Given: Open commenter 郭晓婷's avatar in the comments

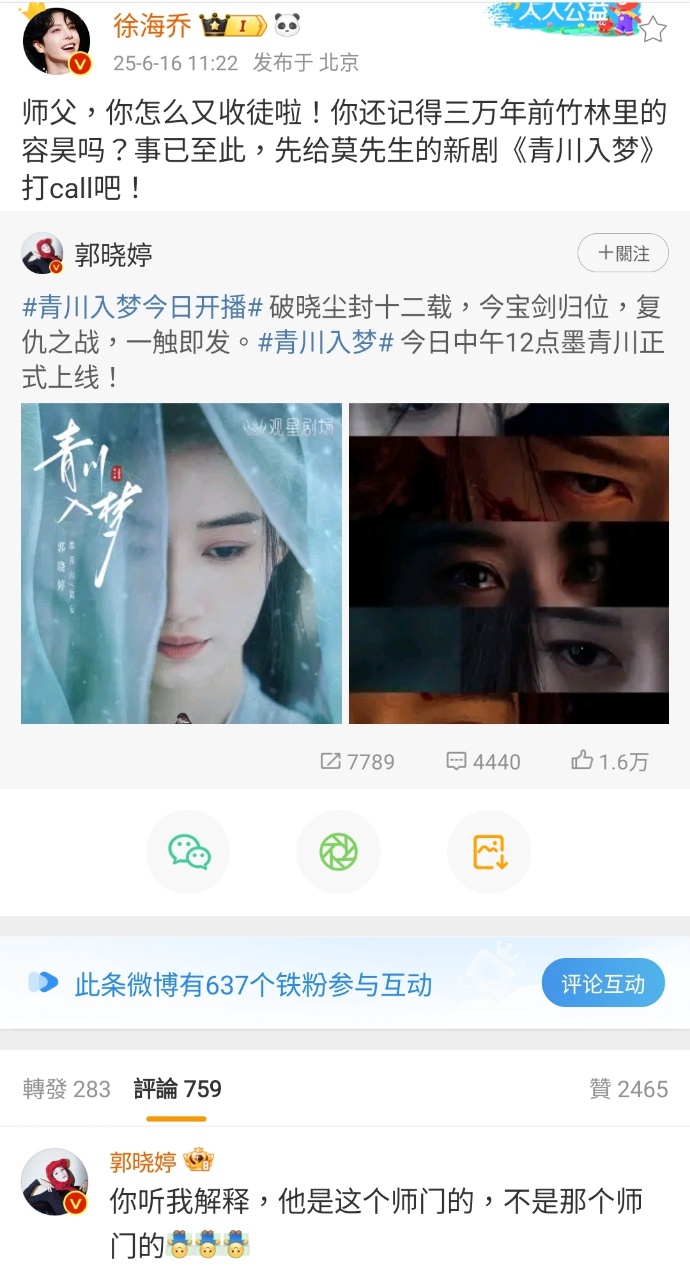Looking at the screenshot, I should pos(56,1182).
